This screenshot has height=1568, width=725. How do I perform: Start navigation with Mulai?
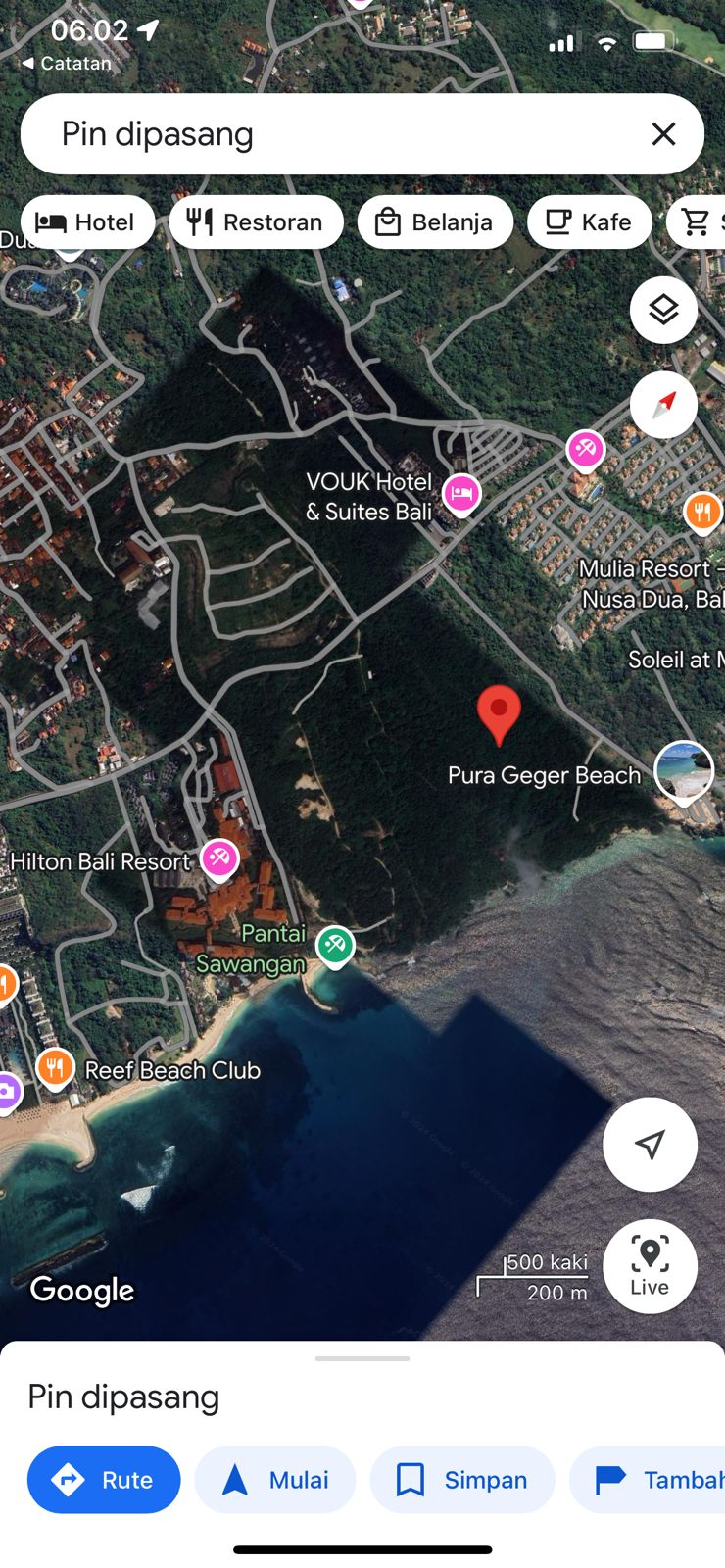[275, 1479]
